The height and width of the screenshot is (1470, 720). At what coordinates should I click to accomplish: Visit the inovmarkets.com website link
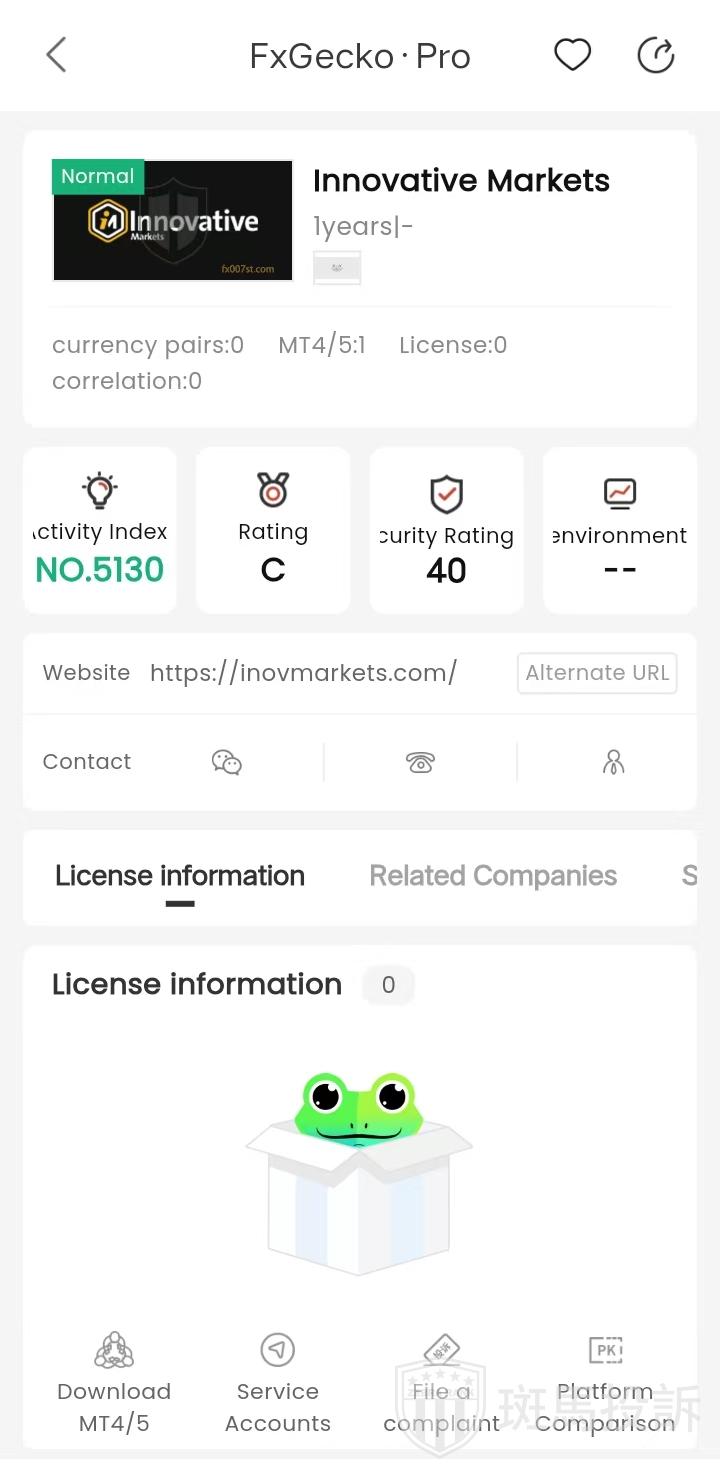[303, 673]
